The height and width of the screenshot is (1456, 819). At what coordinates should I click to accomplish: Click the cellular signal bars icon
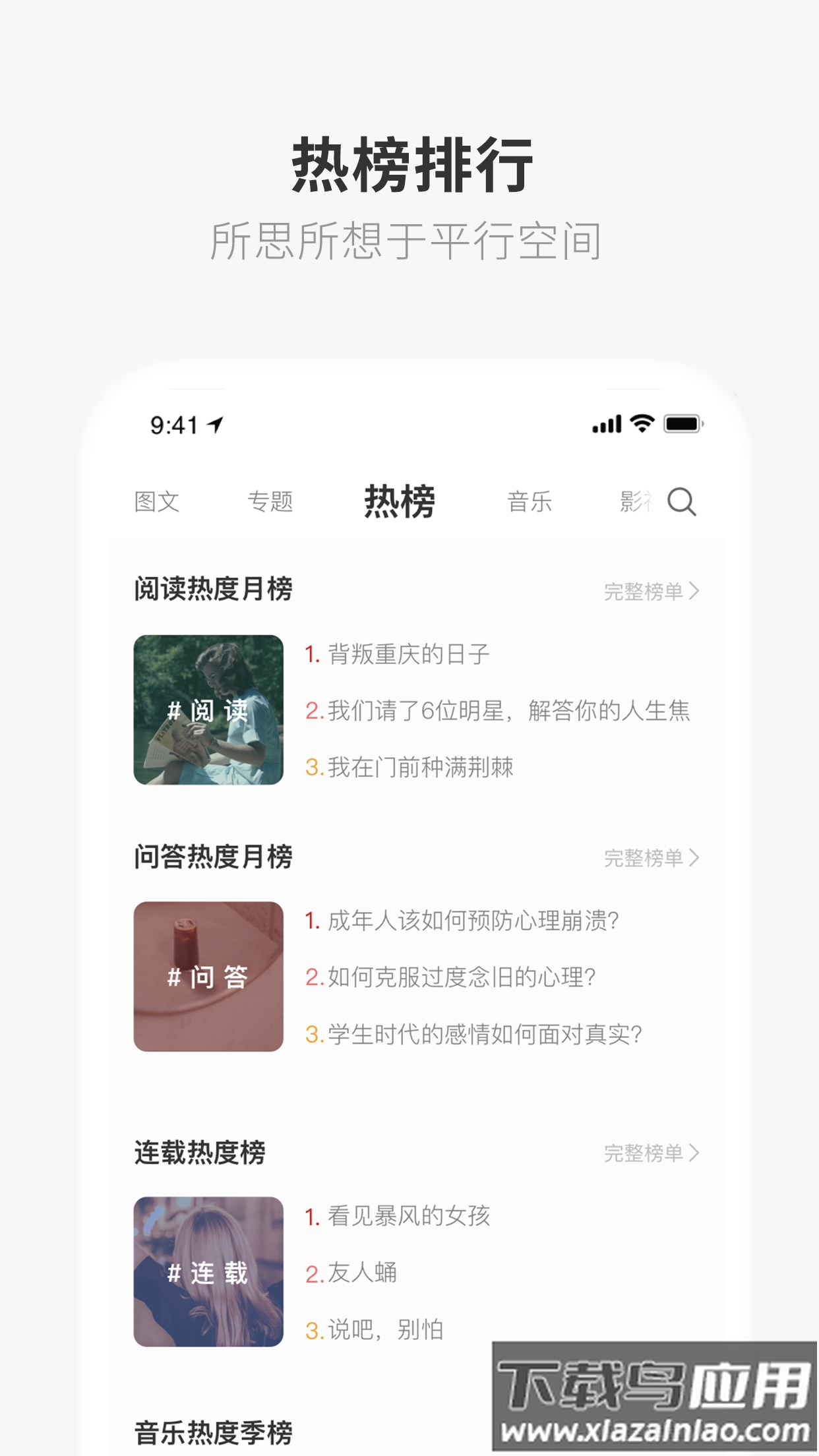pyautogui.click(x=607, y=425)
